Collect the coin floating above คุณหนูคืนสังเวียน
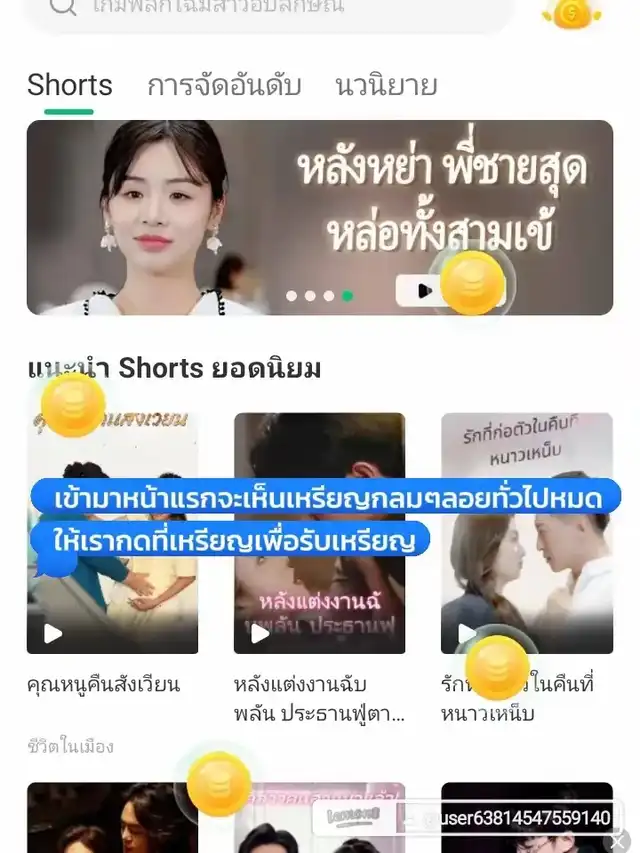The height and width of the screenshot is (853, 640). [x=73, y=403]
